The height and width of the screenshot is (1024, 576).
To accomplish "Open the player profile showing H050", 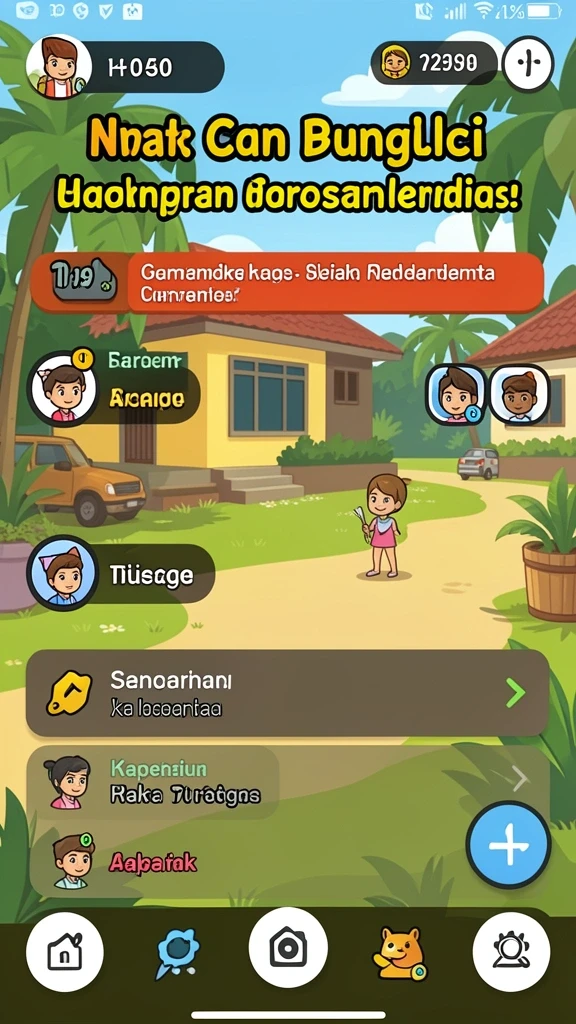I will pyautogui.click(x=124, y=67).
